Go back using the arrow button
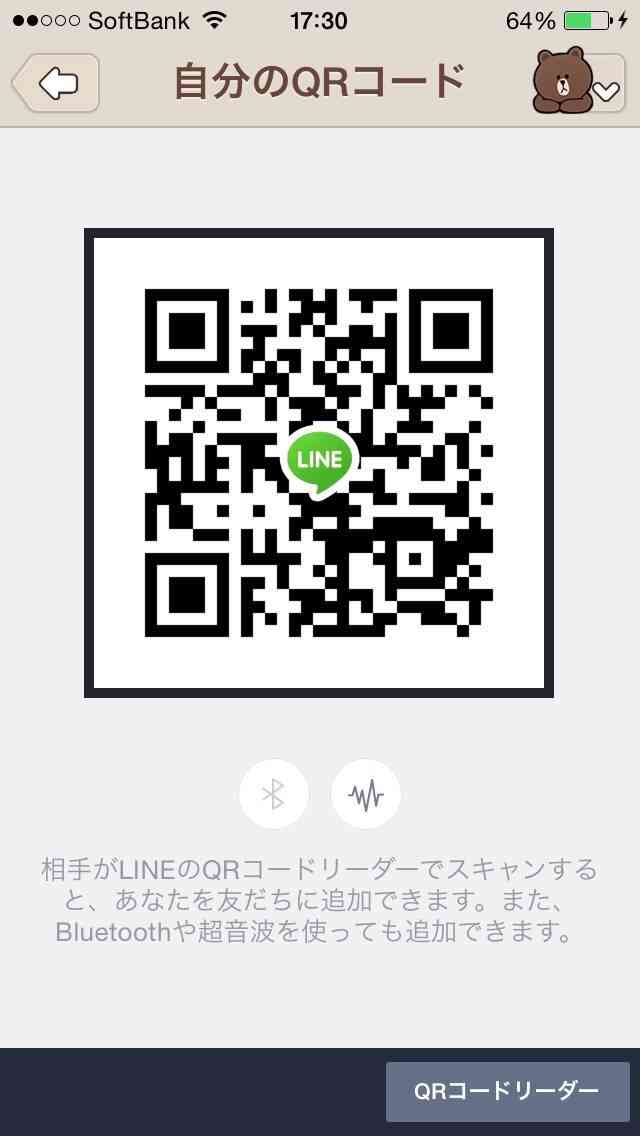This screenshot has height=1136, width=640. 56,83
